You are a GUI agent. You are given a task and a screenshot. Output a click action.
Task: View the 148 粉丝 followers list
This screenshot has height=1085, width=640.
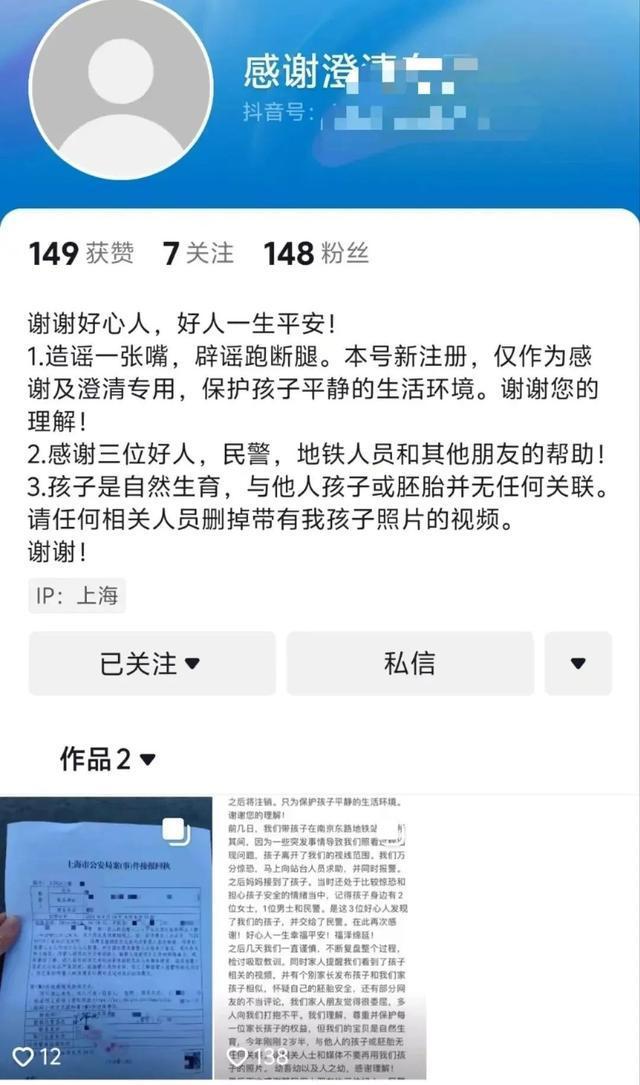tap(316, 254)
